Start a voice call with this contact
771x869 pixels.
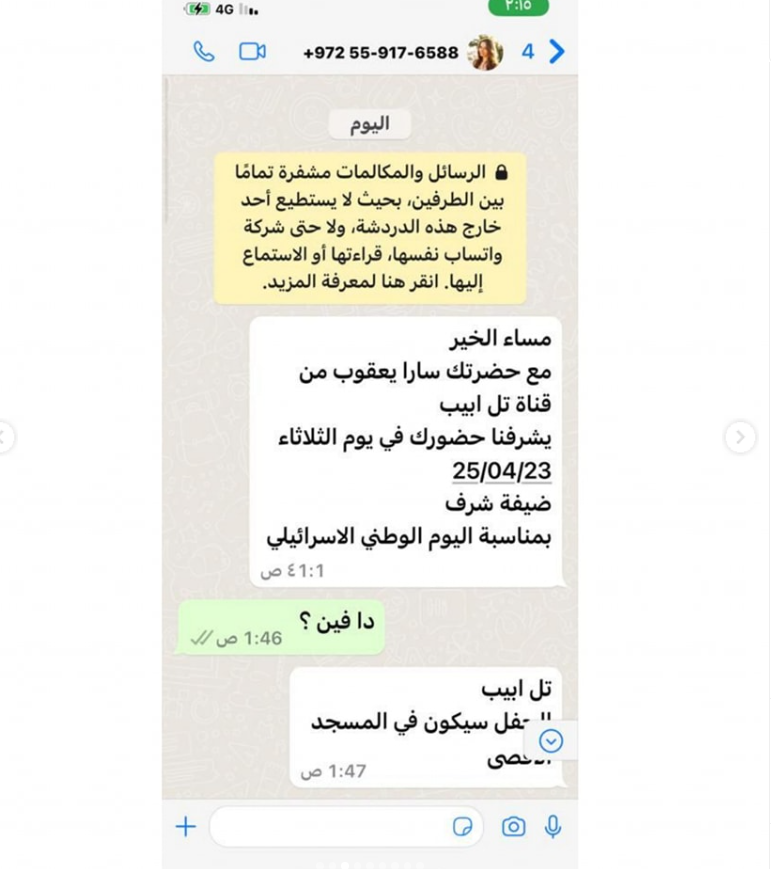(204, 52)
